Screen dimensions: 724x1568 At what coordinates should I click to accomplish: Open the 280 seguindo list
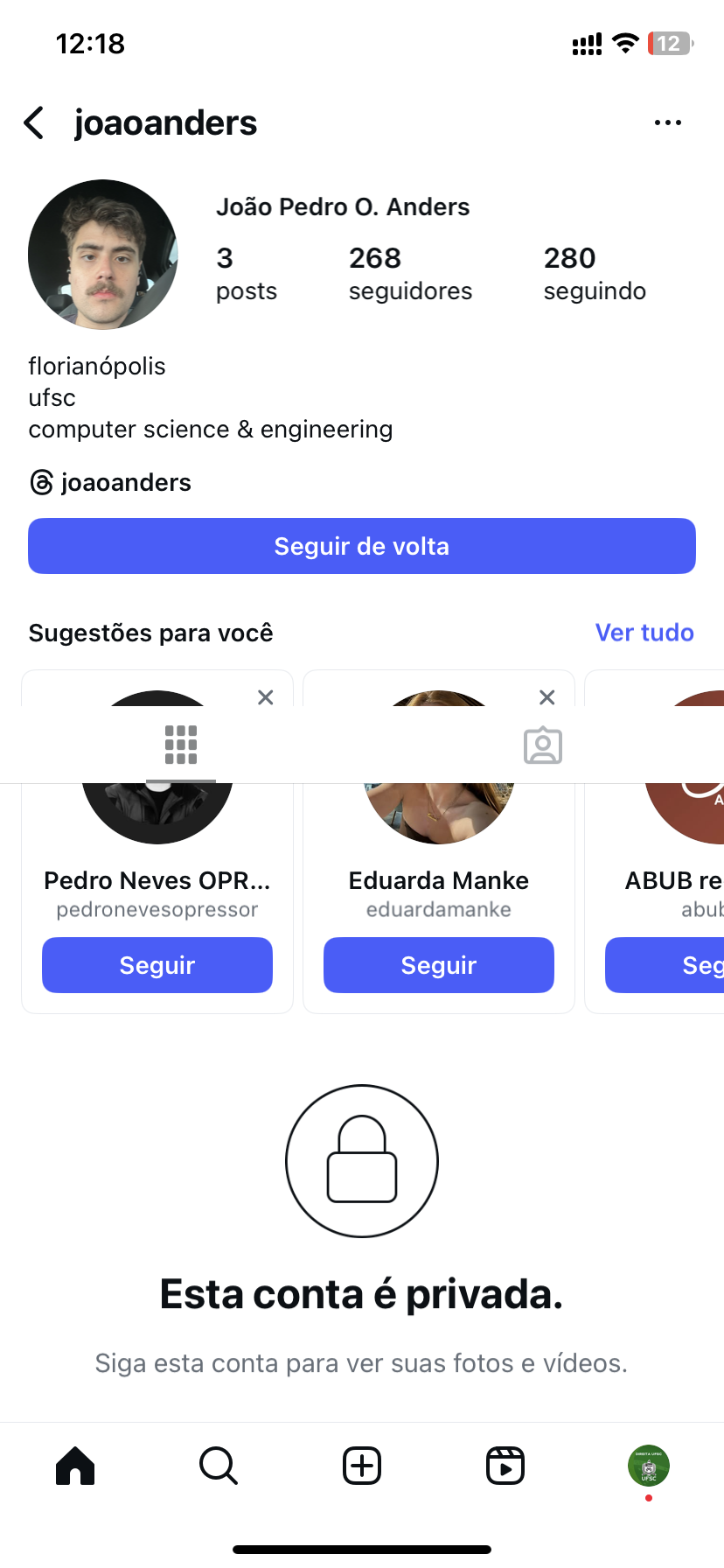point(595,273)
